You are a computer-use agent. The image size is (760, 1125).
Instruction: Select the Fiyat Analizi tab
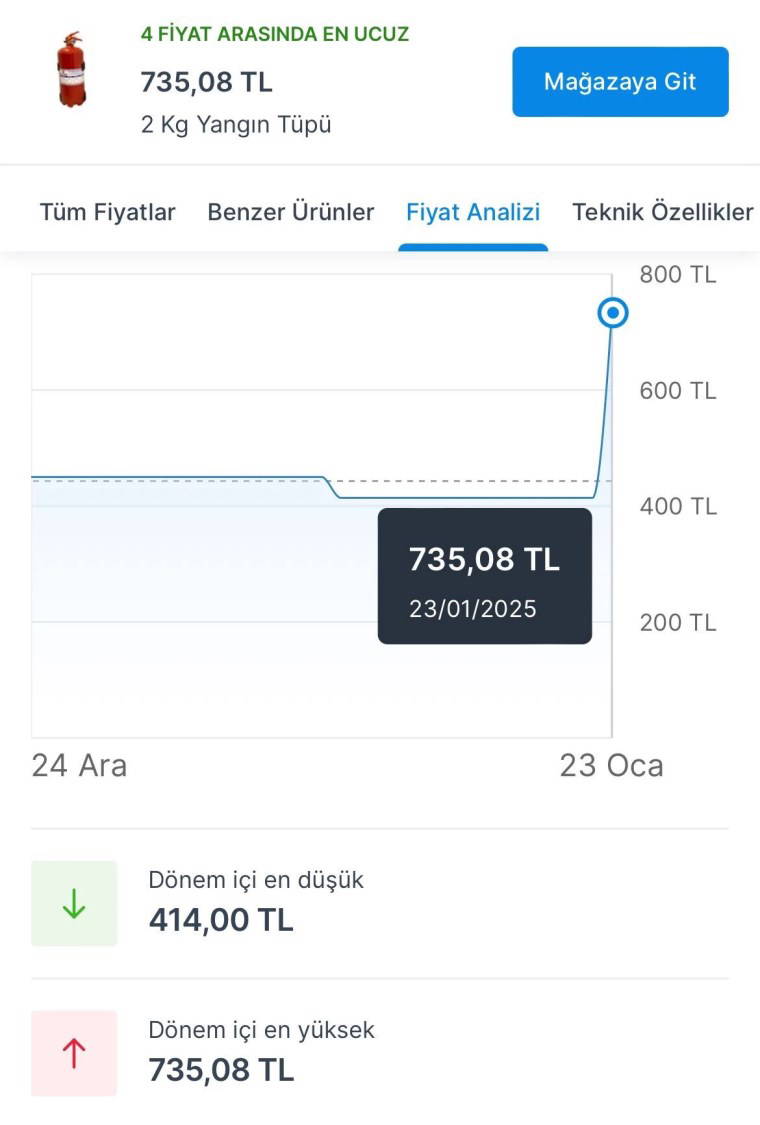pyautogui.click(x=473, y=212)
